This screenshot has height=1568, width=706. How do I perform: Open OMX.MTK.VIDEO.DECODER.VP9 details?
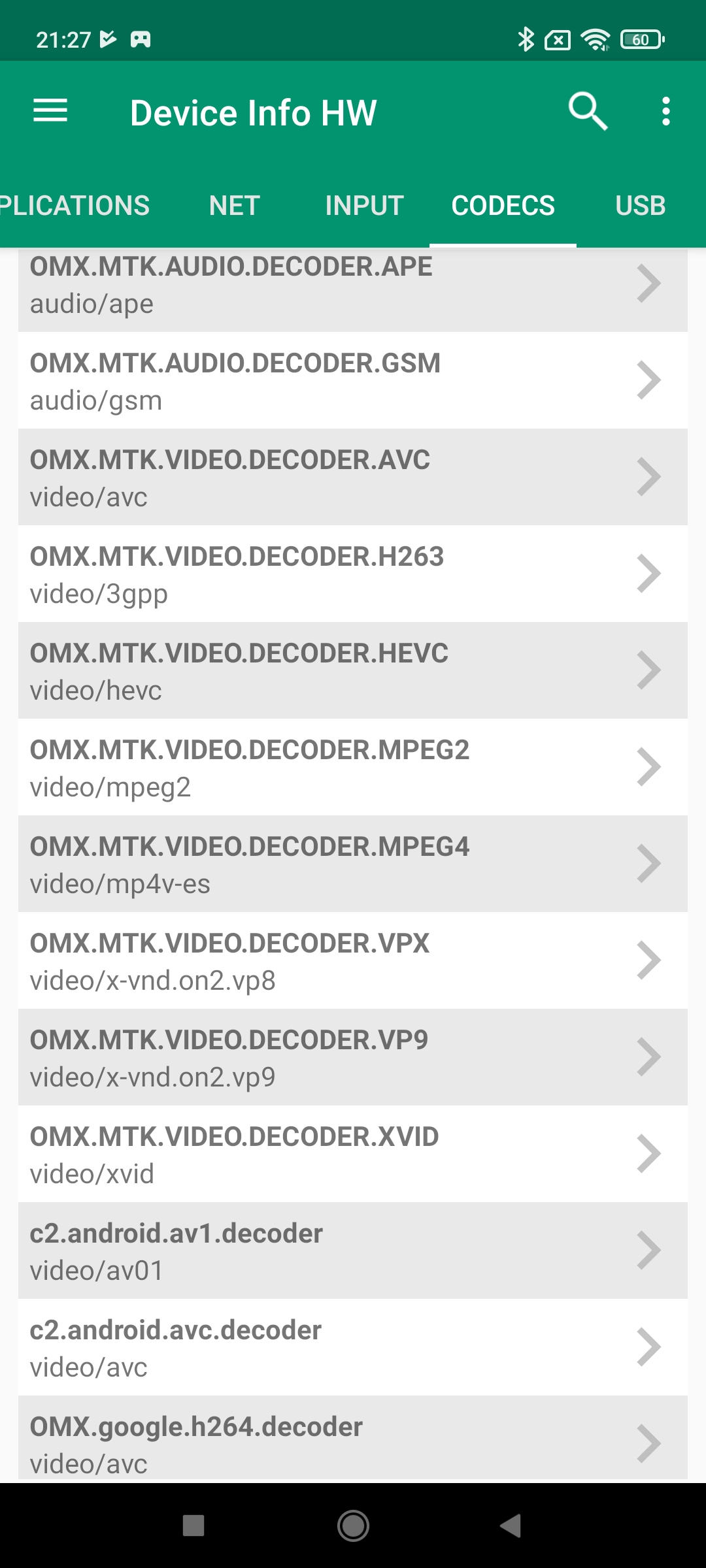[x=353, y=1058]
